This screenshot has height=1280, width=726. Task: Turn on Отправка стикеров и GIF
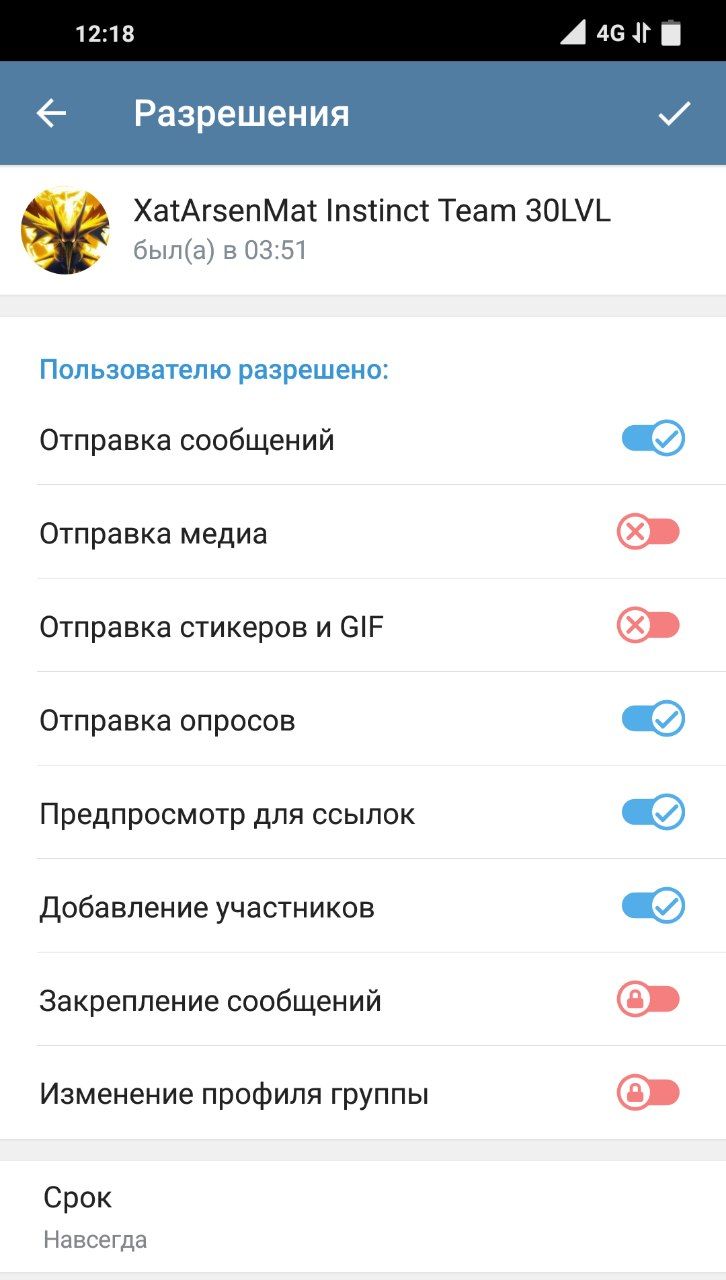[x=649, y=627]
